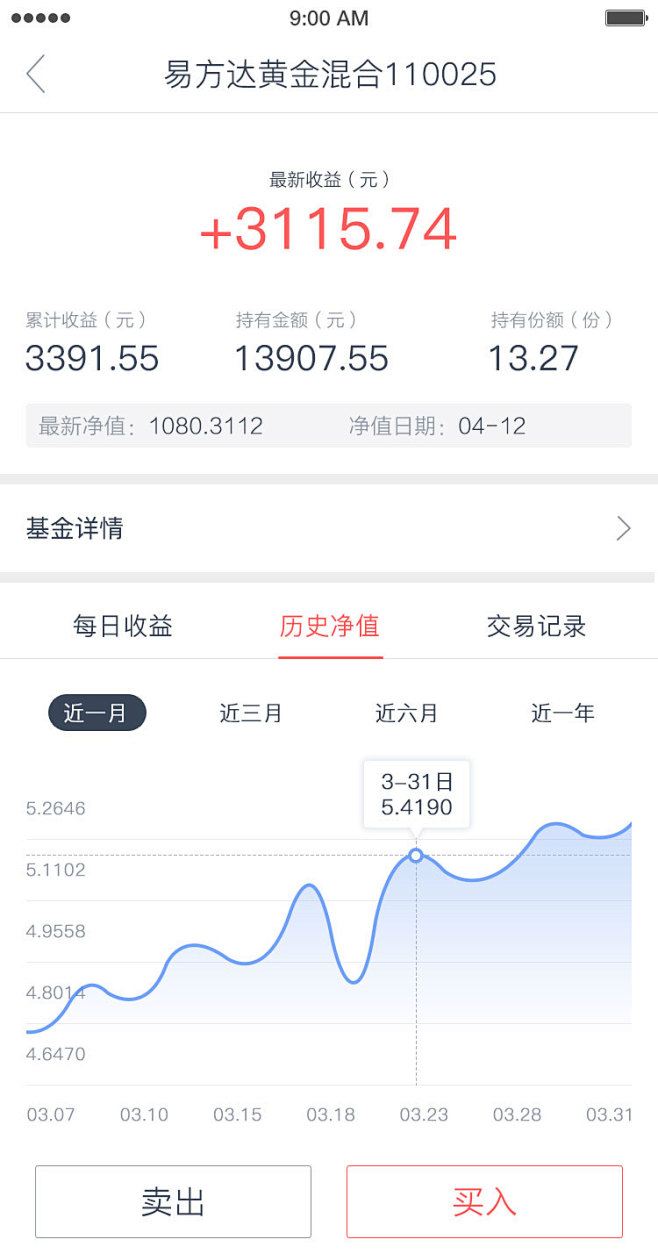Select the 历史净值 tab
The width and height of the screenshot is (658, 1254).
pyautogui.click(x=330, y=627)
